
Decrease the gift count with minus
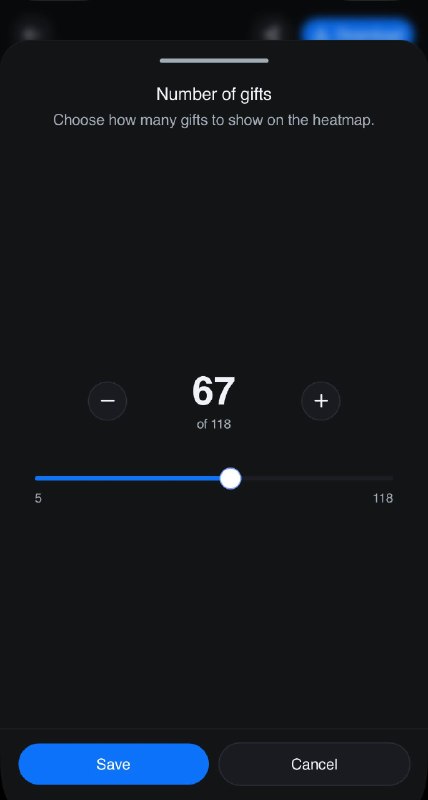tap(107, 401)
